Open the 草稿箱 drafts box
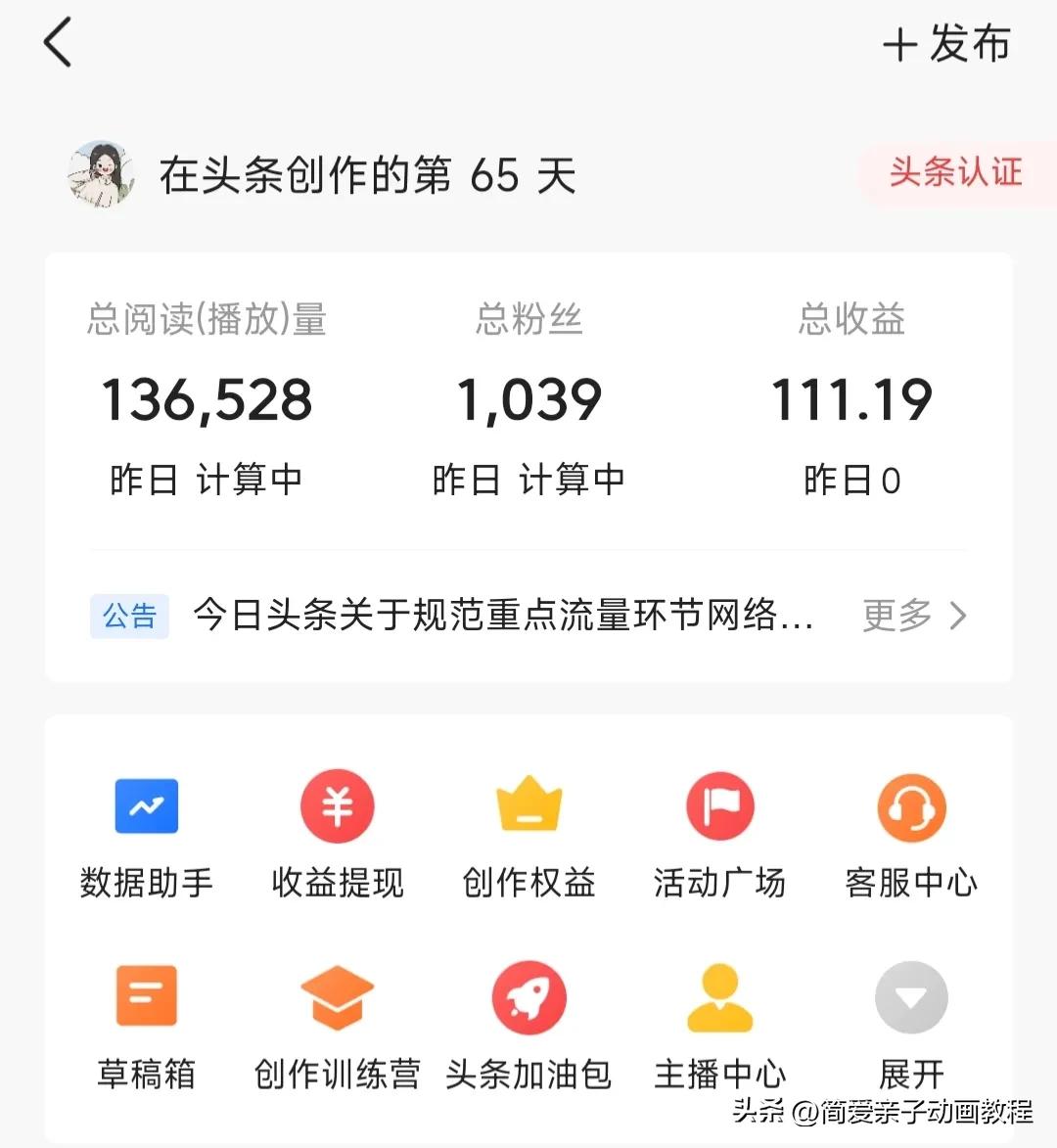Screen dimensions: 1057x1148 [146, 1028]
